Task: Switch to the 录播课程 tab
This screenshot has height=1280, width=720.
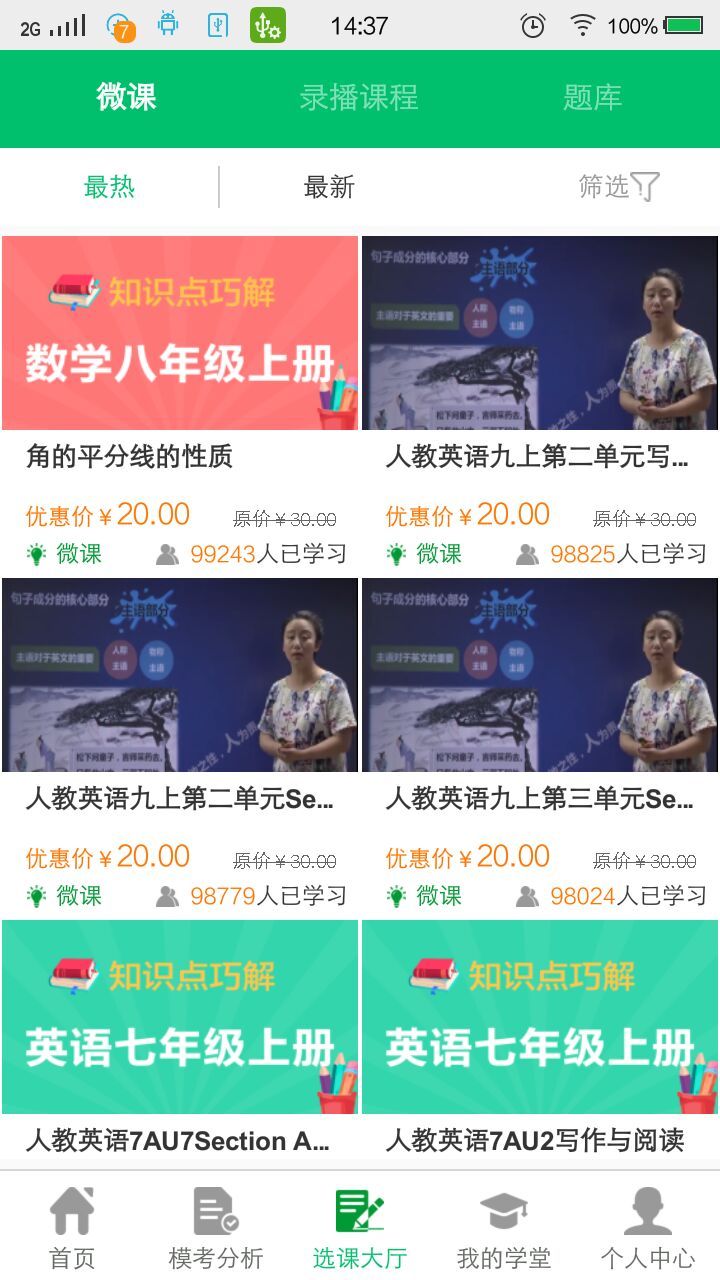Action: pos(360,98)
